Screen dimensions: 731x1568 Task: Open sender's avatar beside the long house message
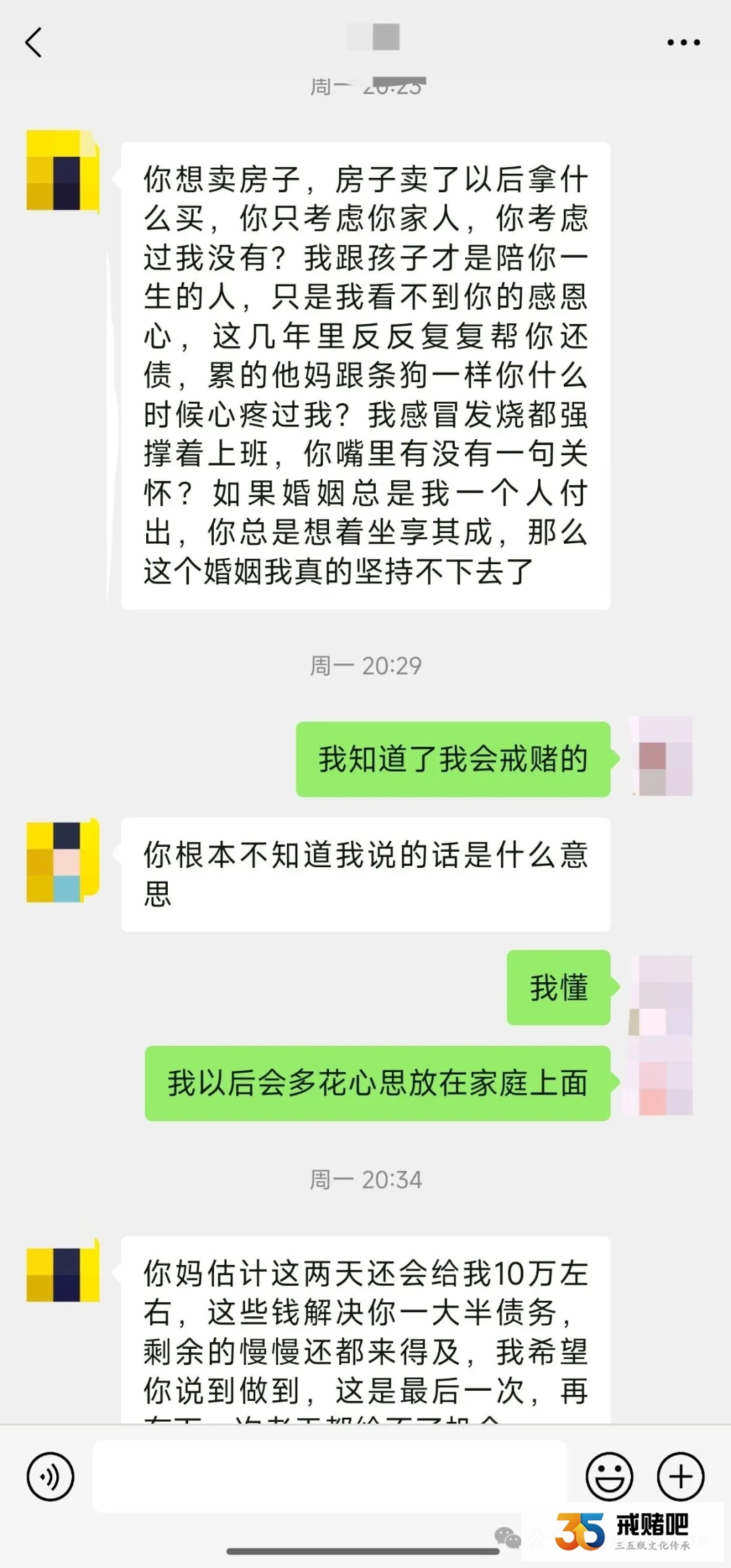62,170
